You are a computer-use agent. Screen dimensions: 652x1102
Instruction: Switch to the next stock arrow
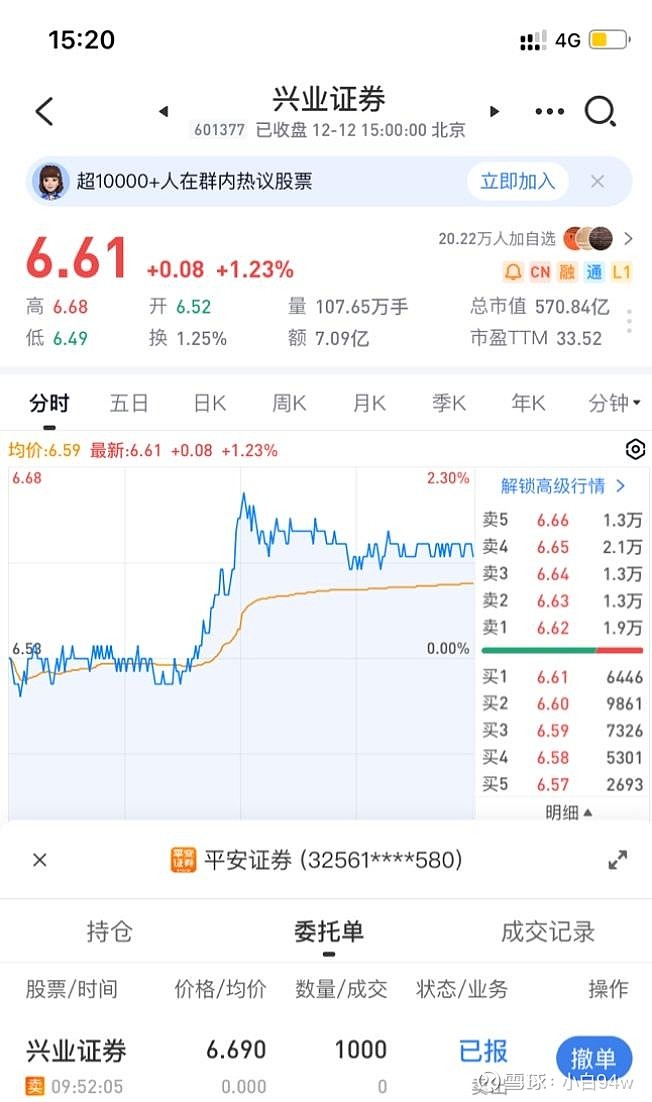(494, 111)
